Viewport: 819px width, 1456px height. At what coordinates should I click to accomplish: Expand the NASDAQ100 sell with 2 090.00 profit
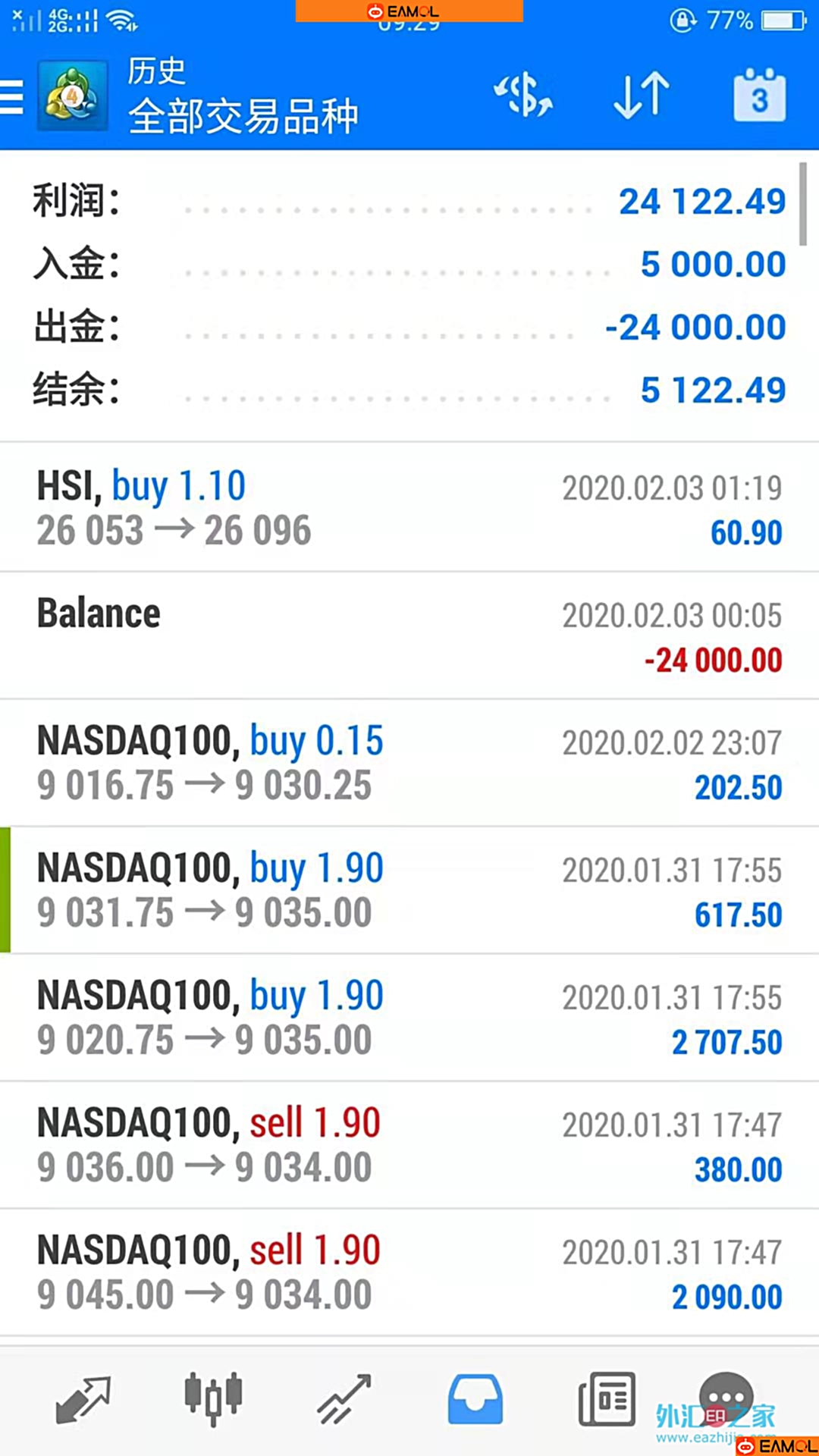click(409, 1272)
